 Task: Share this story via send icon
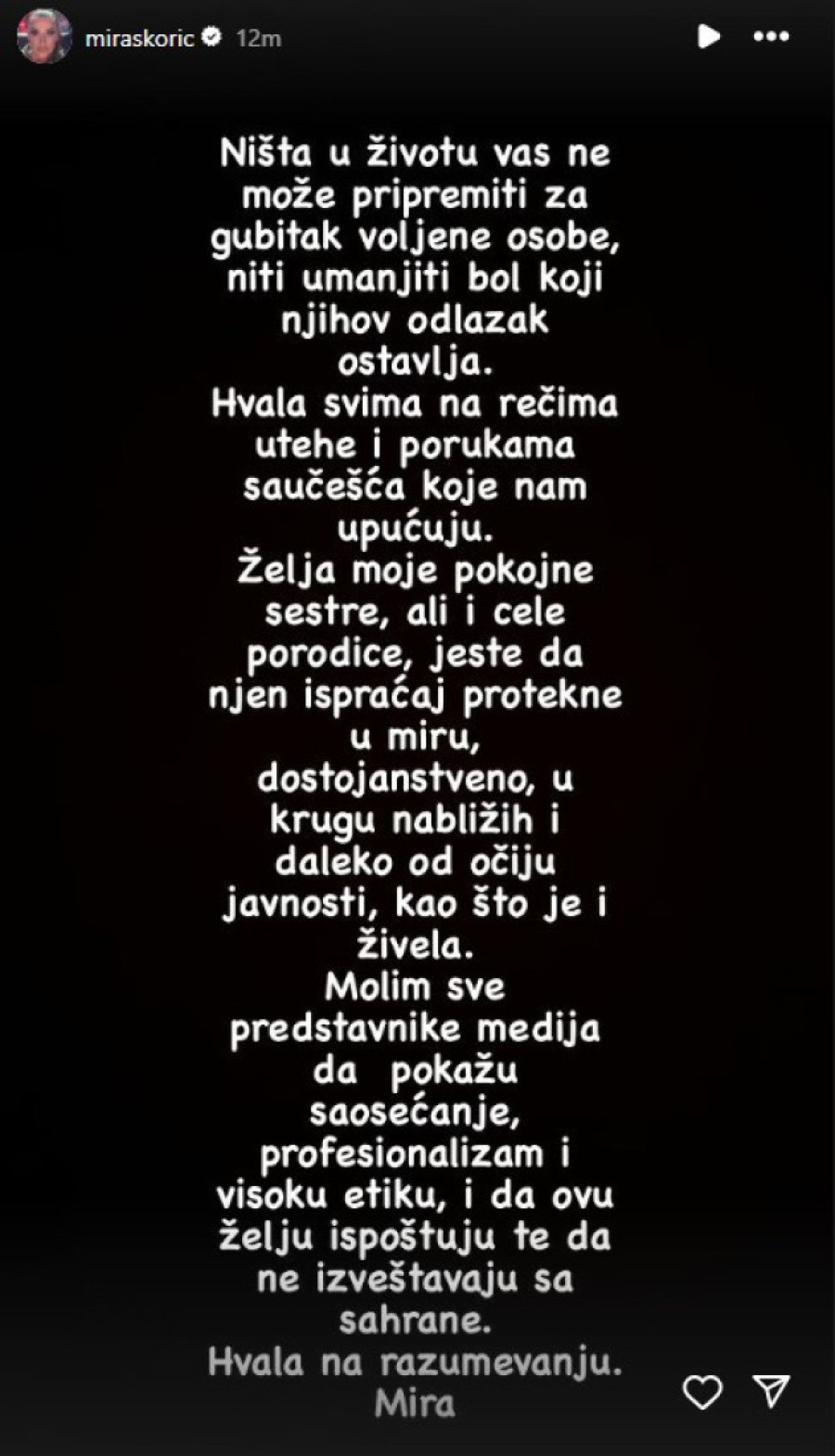(771, 1391)
